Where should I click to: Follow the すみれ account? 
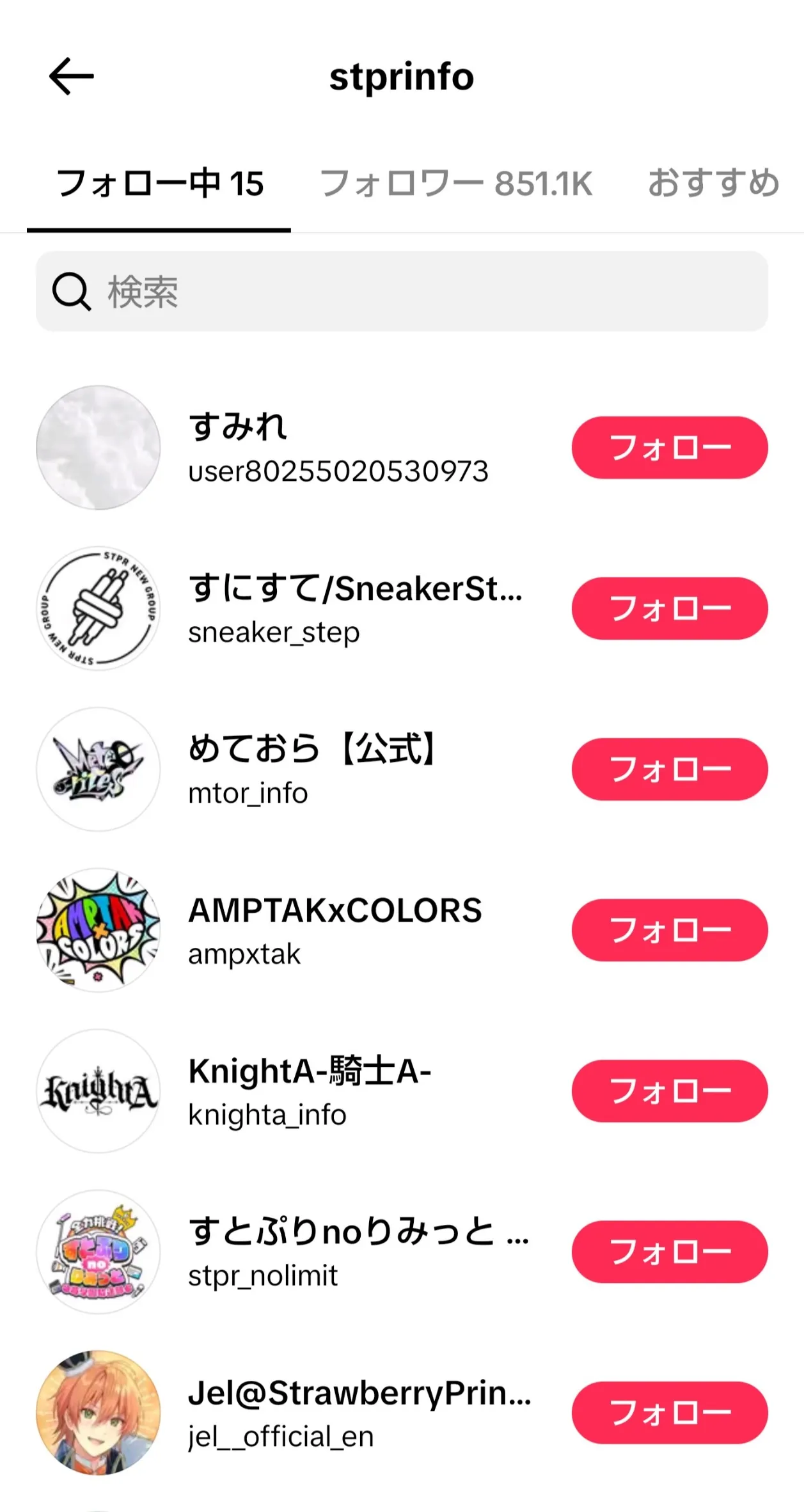669,448
